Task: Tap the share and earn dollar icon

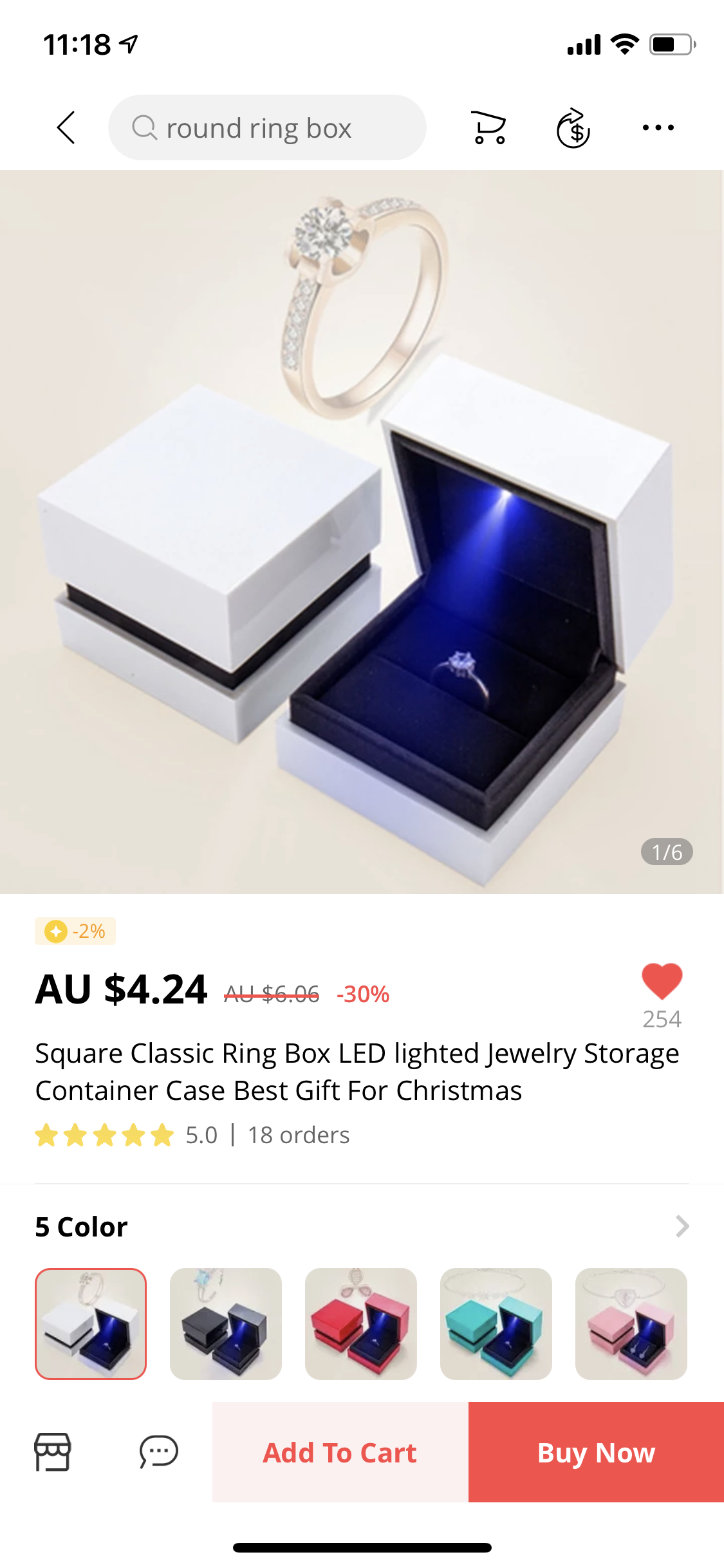Action: coord(573,128)
